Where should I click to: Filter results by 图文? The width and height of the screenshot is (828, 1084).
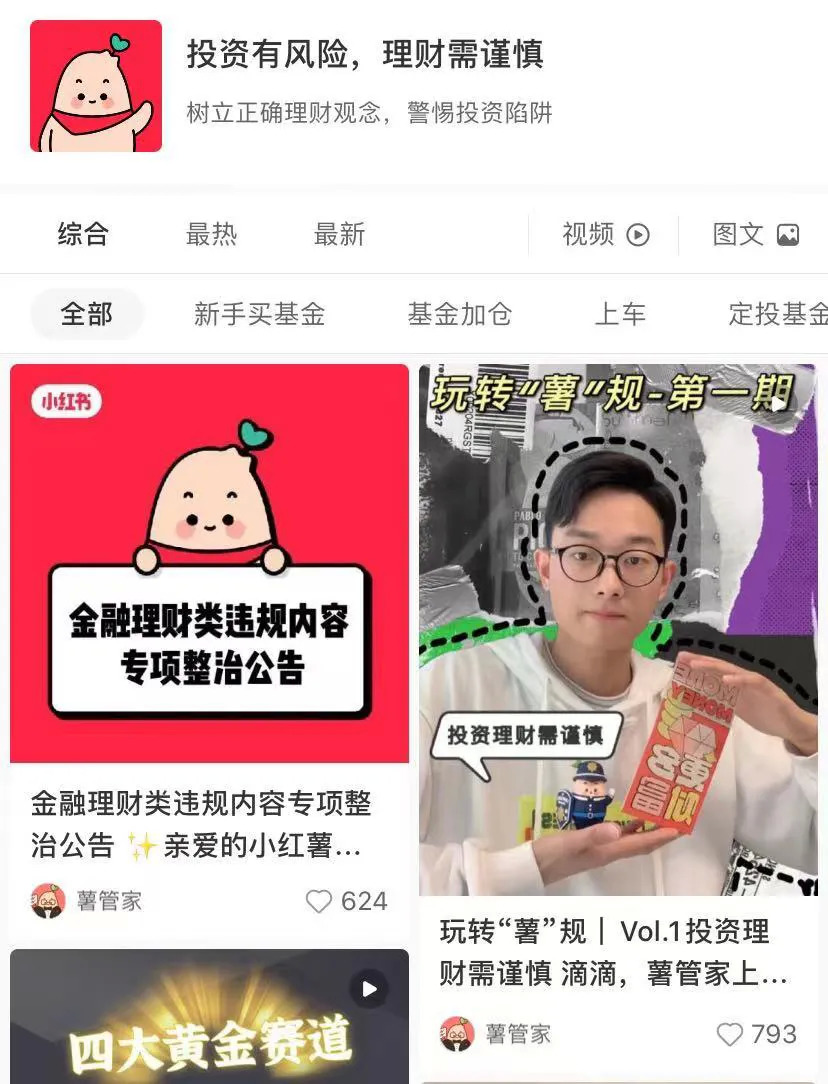pos(755,235)
